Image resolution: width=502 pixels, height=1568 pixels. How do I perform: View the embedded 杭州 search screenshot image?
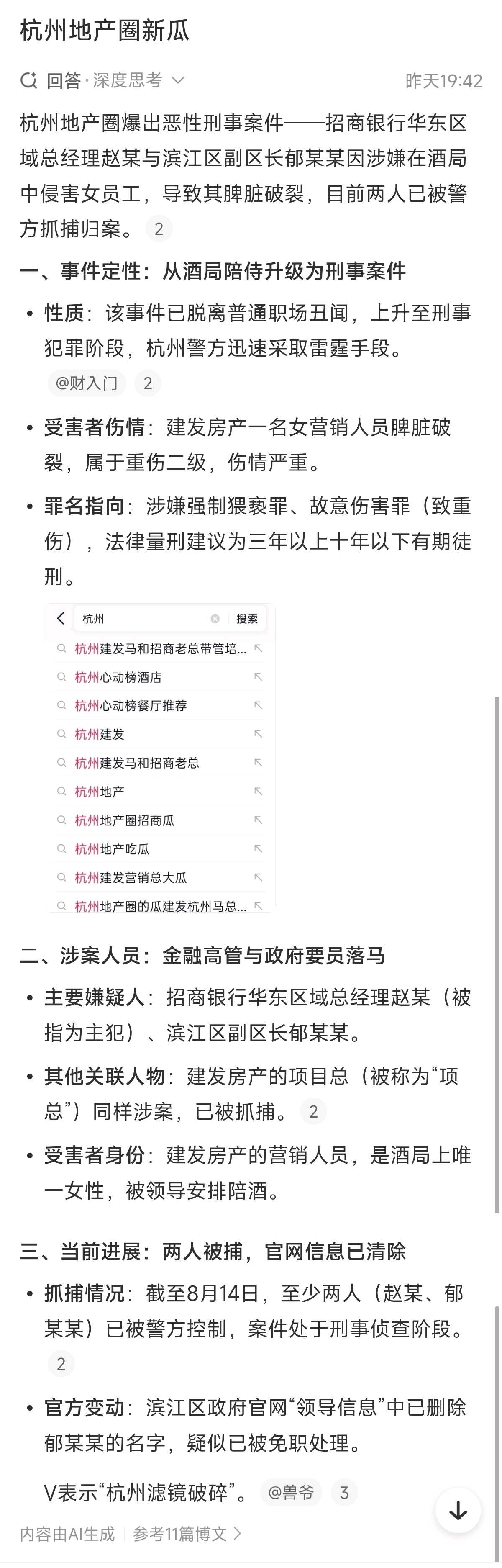point(160,758)
